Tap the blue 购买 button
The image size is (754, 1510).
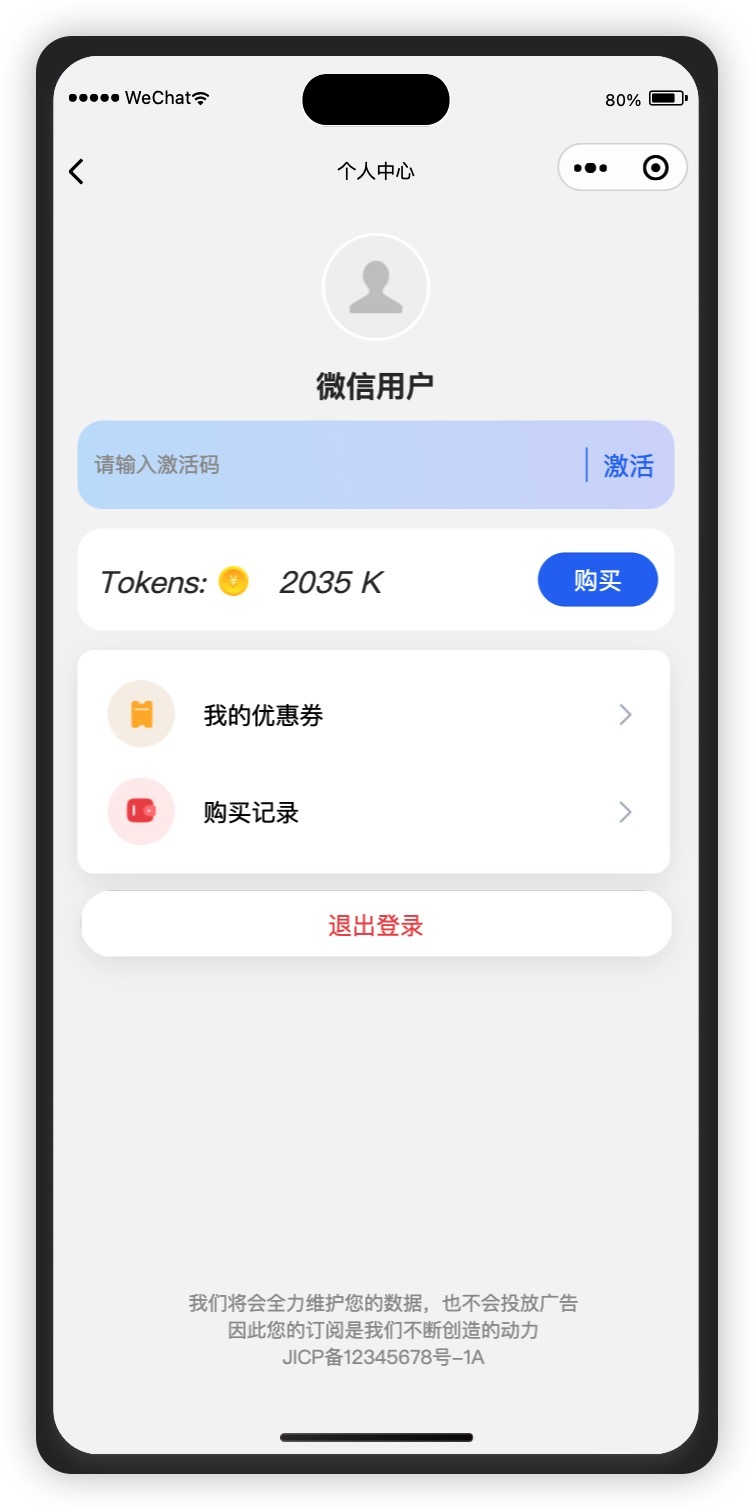coord(597,580)
